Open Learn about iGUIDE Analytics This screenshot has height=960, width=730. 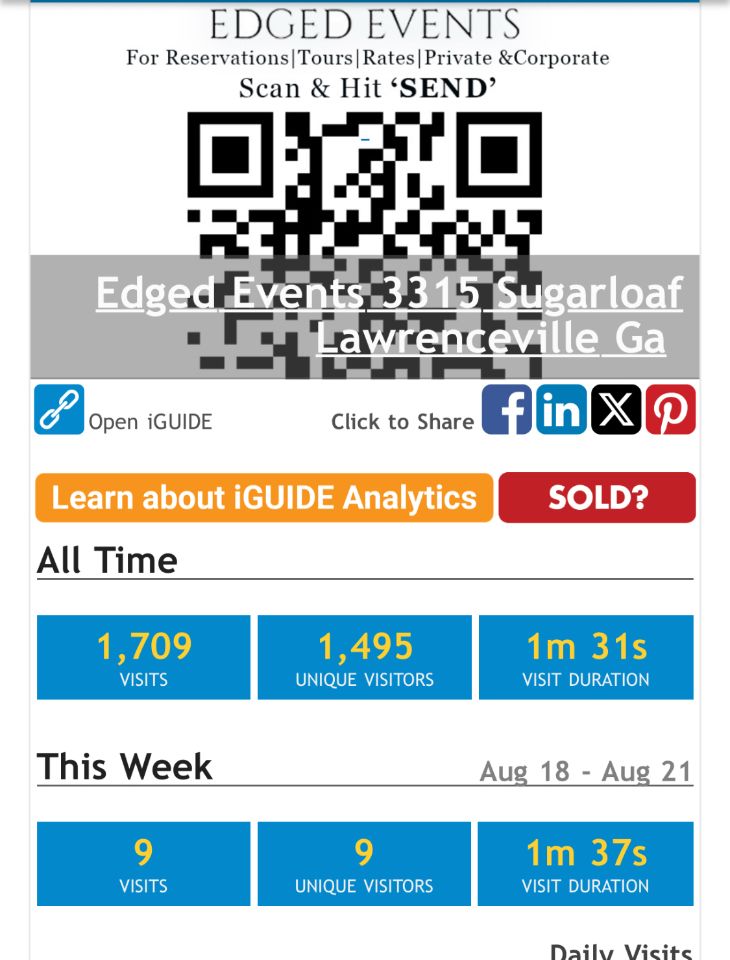click(264, 498)
